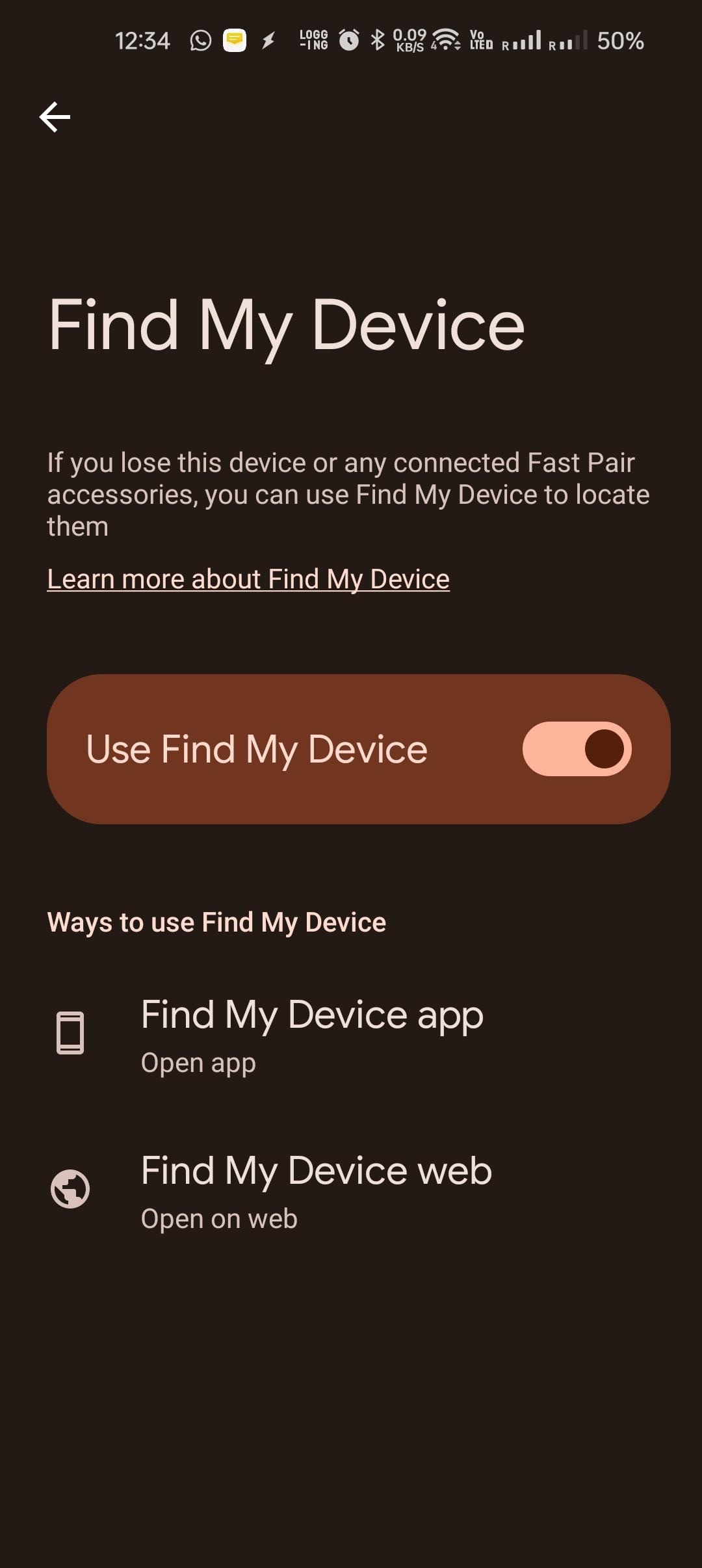This screenshot has width=702, height=1568.
Task: Open the Find My Device app
Action: [x=312, y=1034]
